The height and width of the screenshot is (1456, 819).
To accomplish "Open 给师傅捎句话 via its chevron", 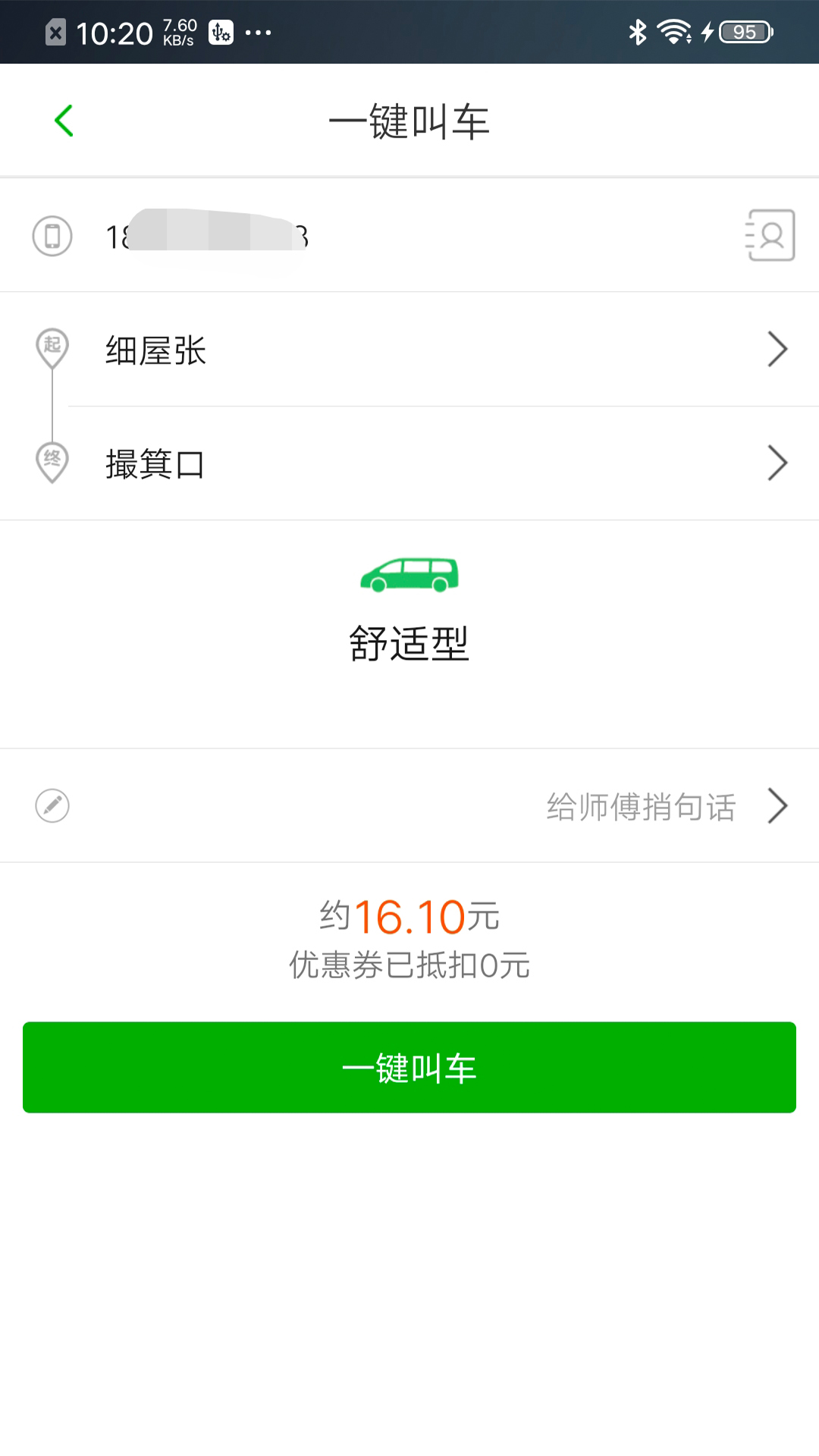I will click(x=777, y=806).
